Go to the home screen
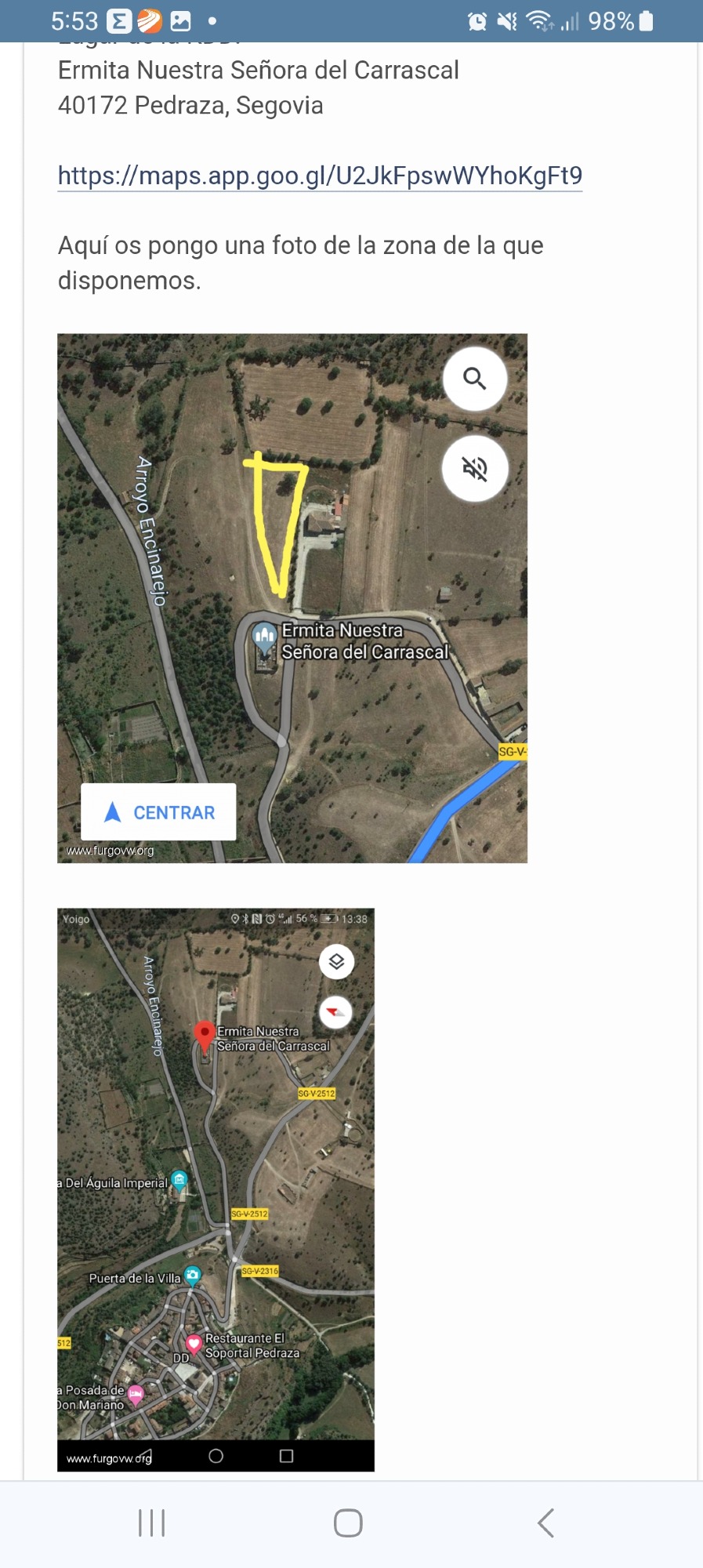The width and height of the screenshot is (703, 1568). (348, 1523)
